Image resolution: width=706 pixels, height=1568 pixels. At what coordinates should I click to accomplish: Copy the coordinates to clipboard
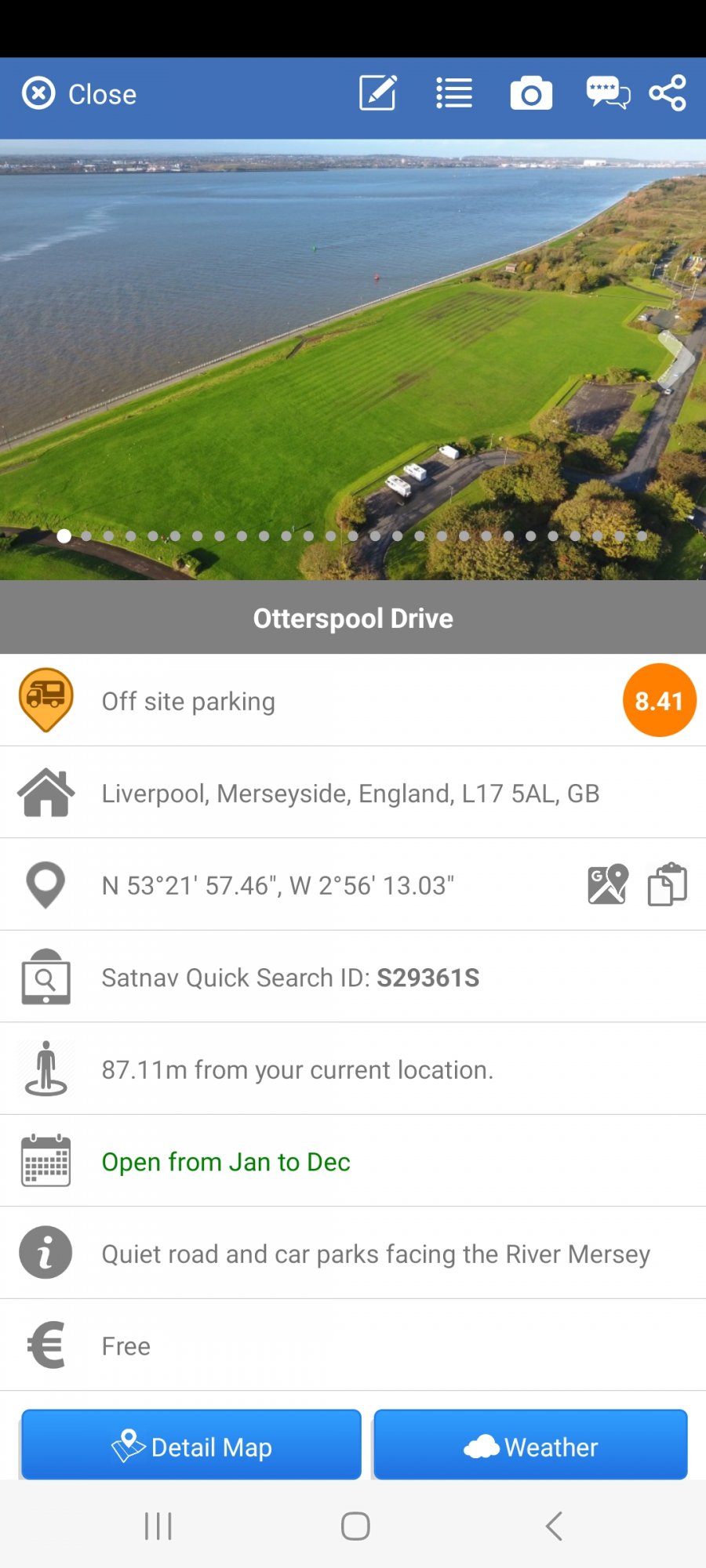668,884
